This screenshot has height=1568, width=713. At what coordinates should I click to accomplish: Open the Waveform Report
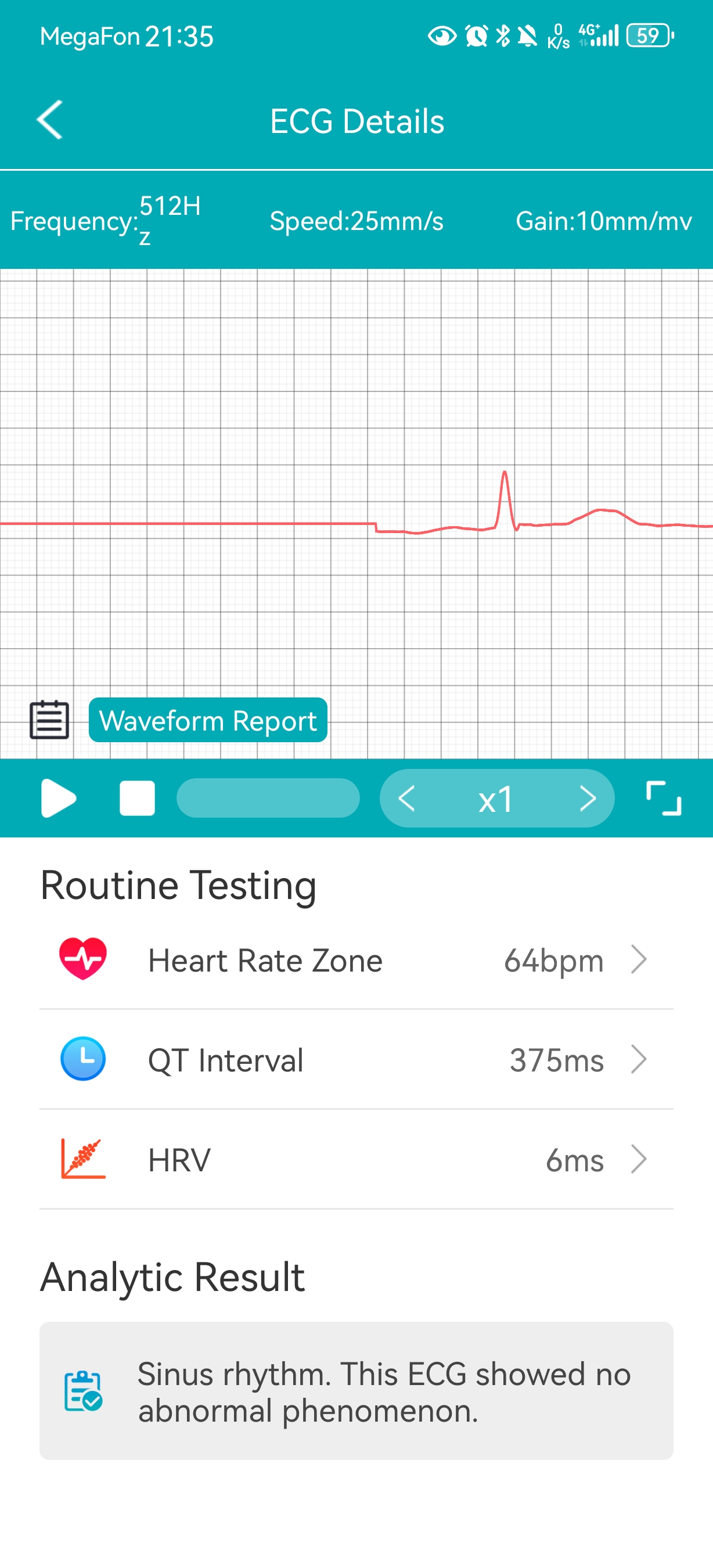pyautogui.click(x=207, y=720)
